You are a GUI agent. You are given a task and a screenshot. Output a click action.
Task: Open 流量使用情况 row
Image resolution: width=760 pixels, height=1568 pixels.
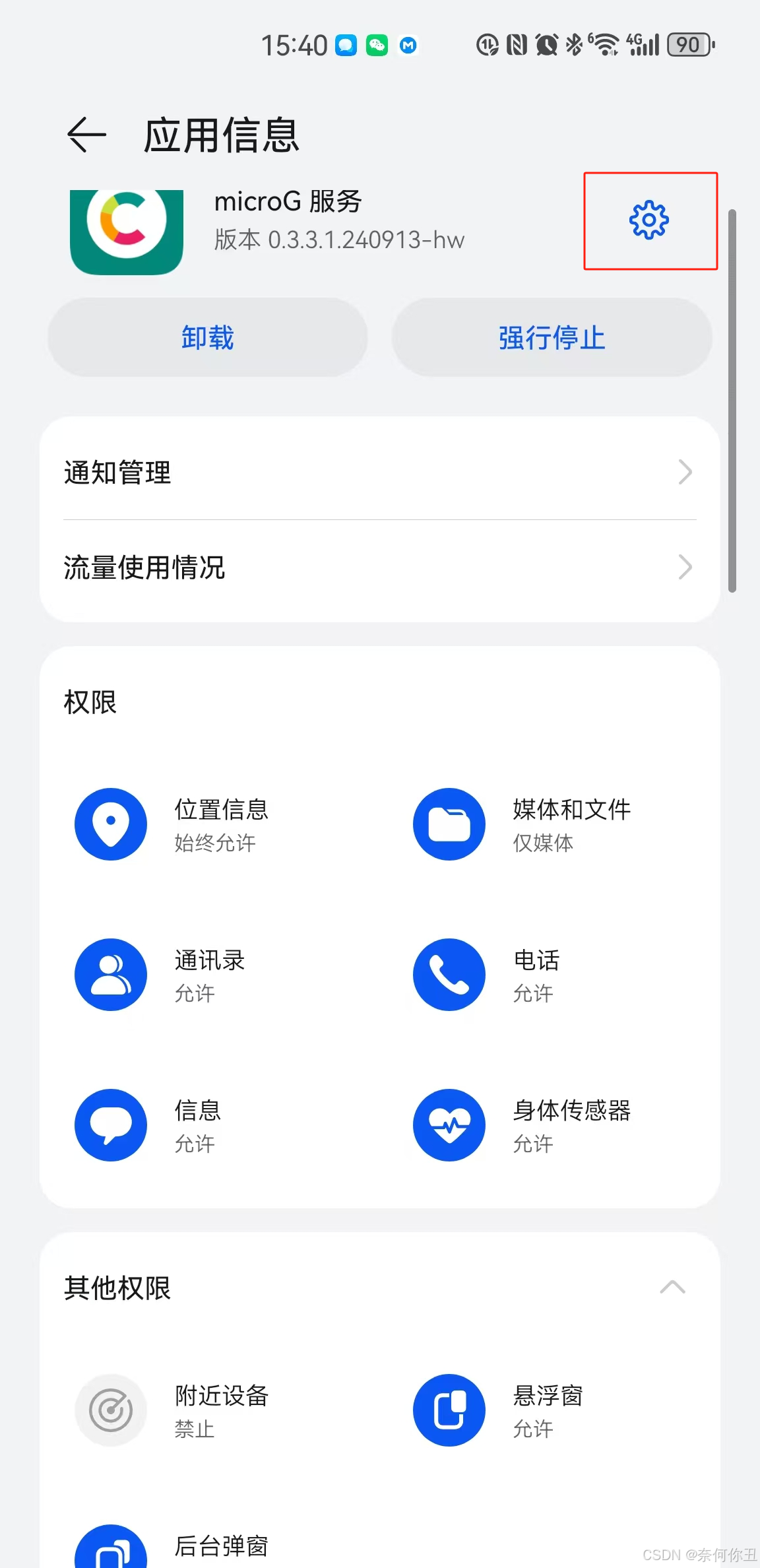(x=379, y=568)
